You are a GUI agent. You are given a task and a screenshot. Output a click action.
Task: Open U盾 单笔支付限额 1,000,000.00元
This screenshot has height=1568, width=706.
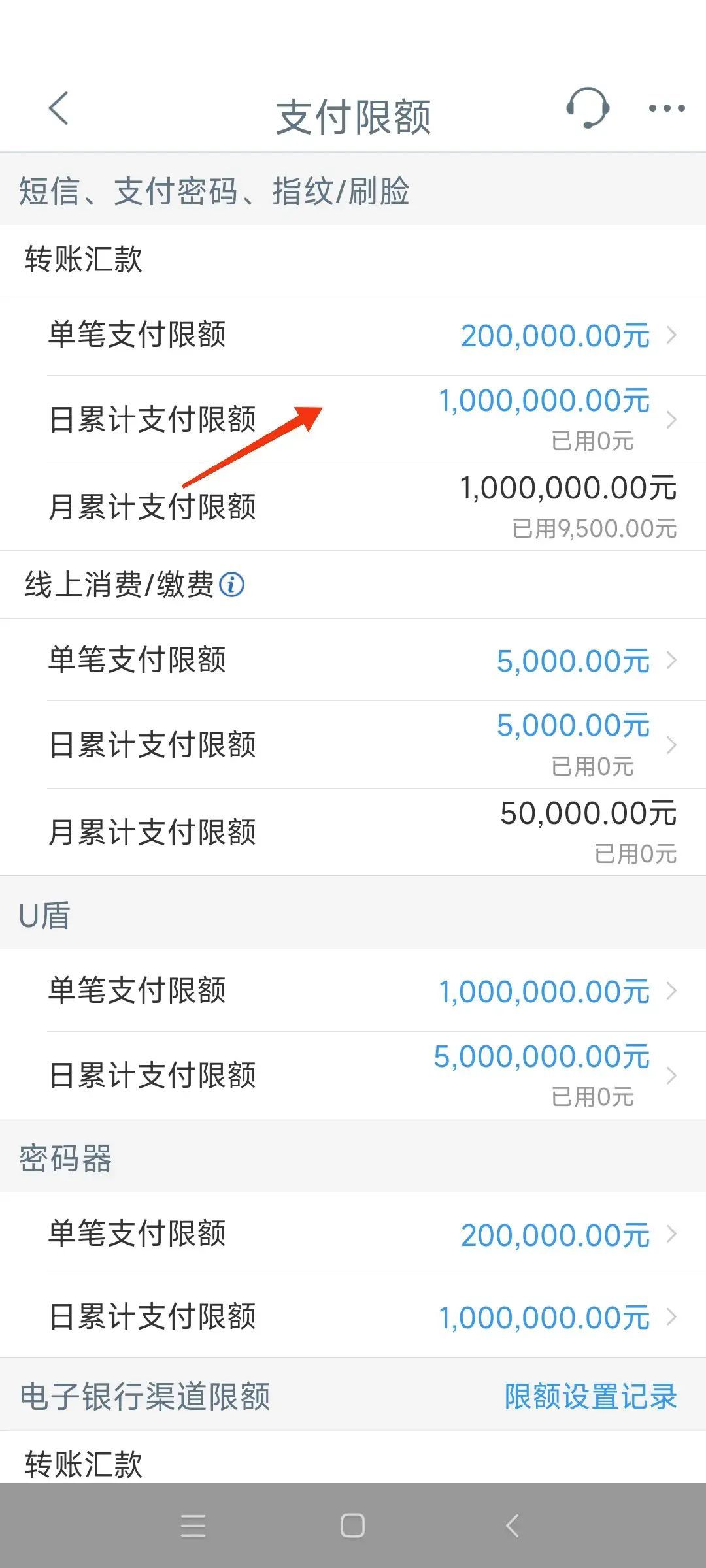pos(544,991)
